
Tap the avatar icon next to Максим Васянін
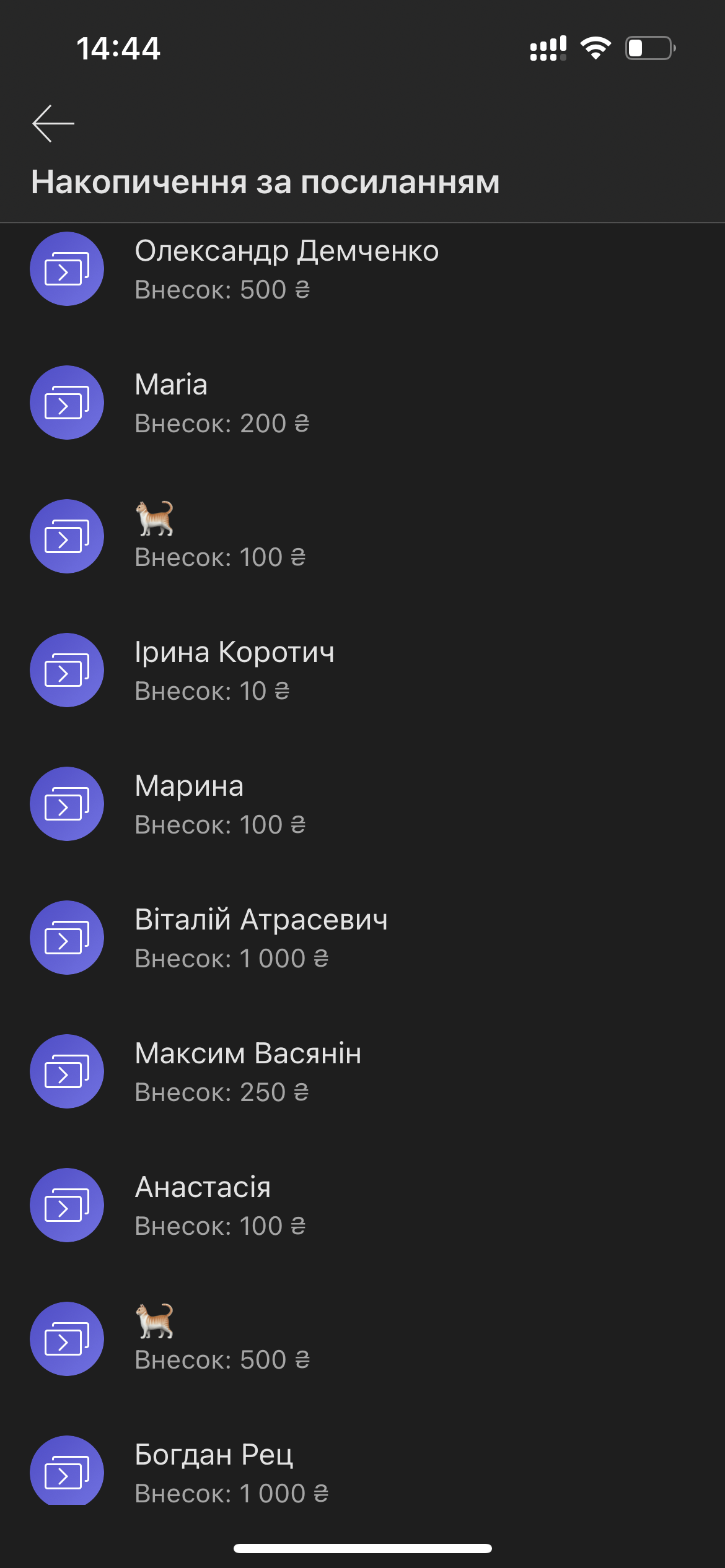(67, 1072)
